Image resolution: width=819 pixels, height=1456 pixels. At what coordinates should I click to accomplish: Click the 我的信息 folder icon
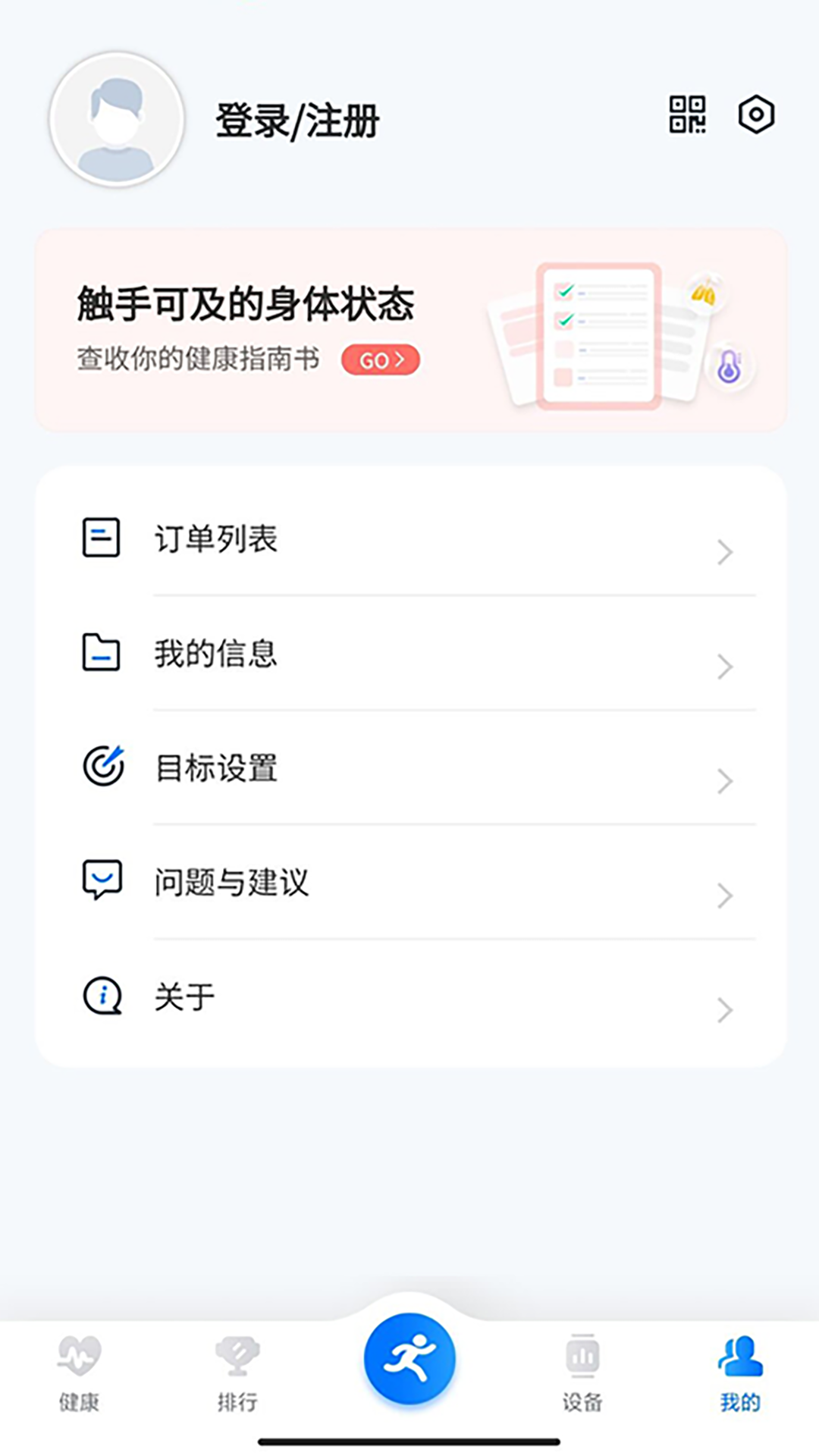[100, 654]
